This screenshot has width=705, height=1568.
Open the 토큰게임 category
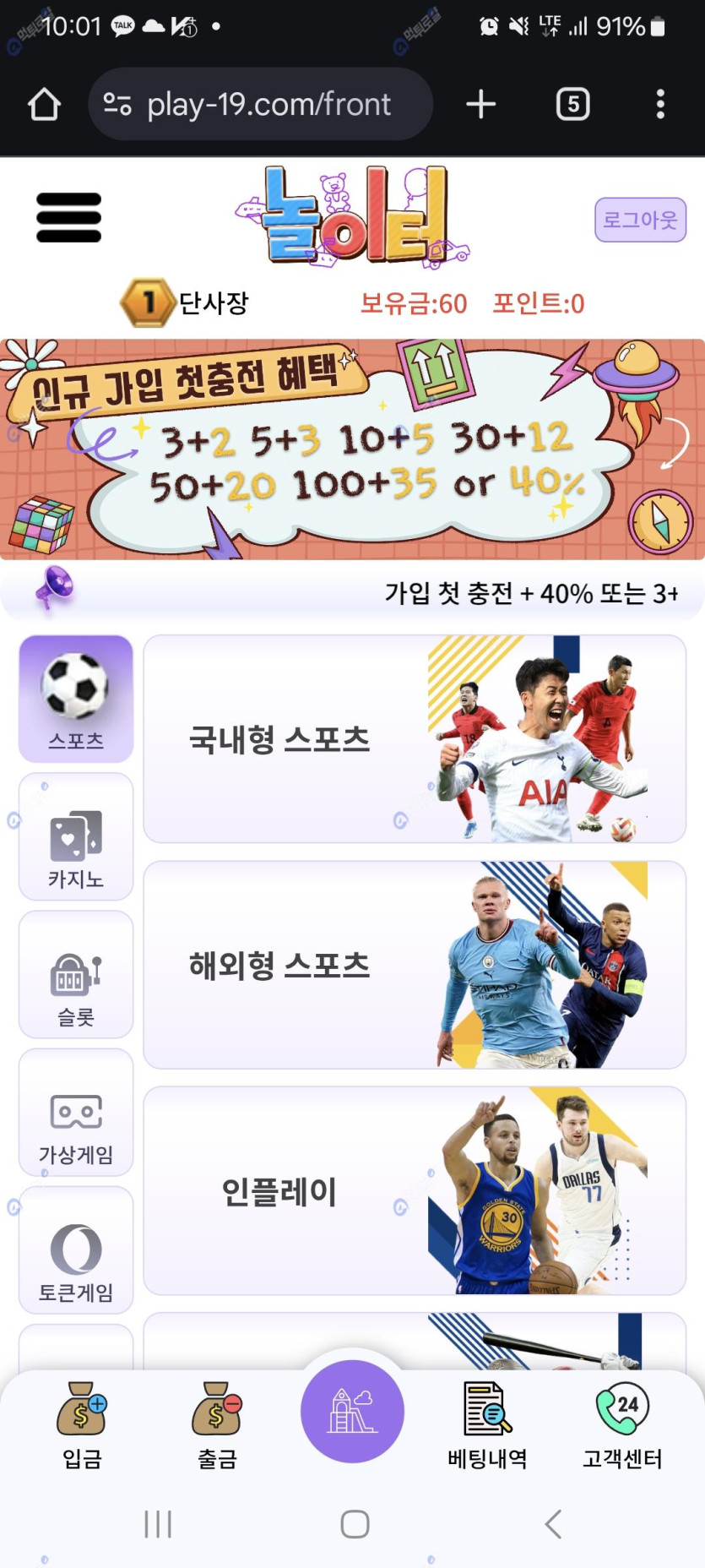point(76,1250)
